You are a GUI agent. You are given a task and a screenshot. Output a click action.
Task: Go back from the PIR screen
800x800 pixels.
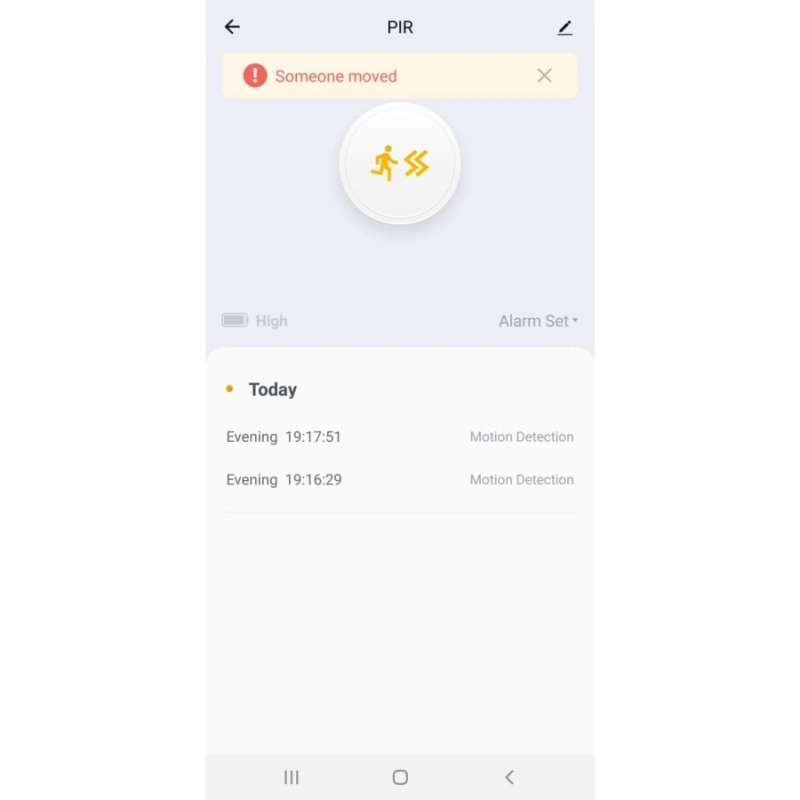[x=232, y=27]
